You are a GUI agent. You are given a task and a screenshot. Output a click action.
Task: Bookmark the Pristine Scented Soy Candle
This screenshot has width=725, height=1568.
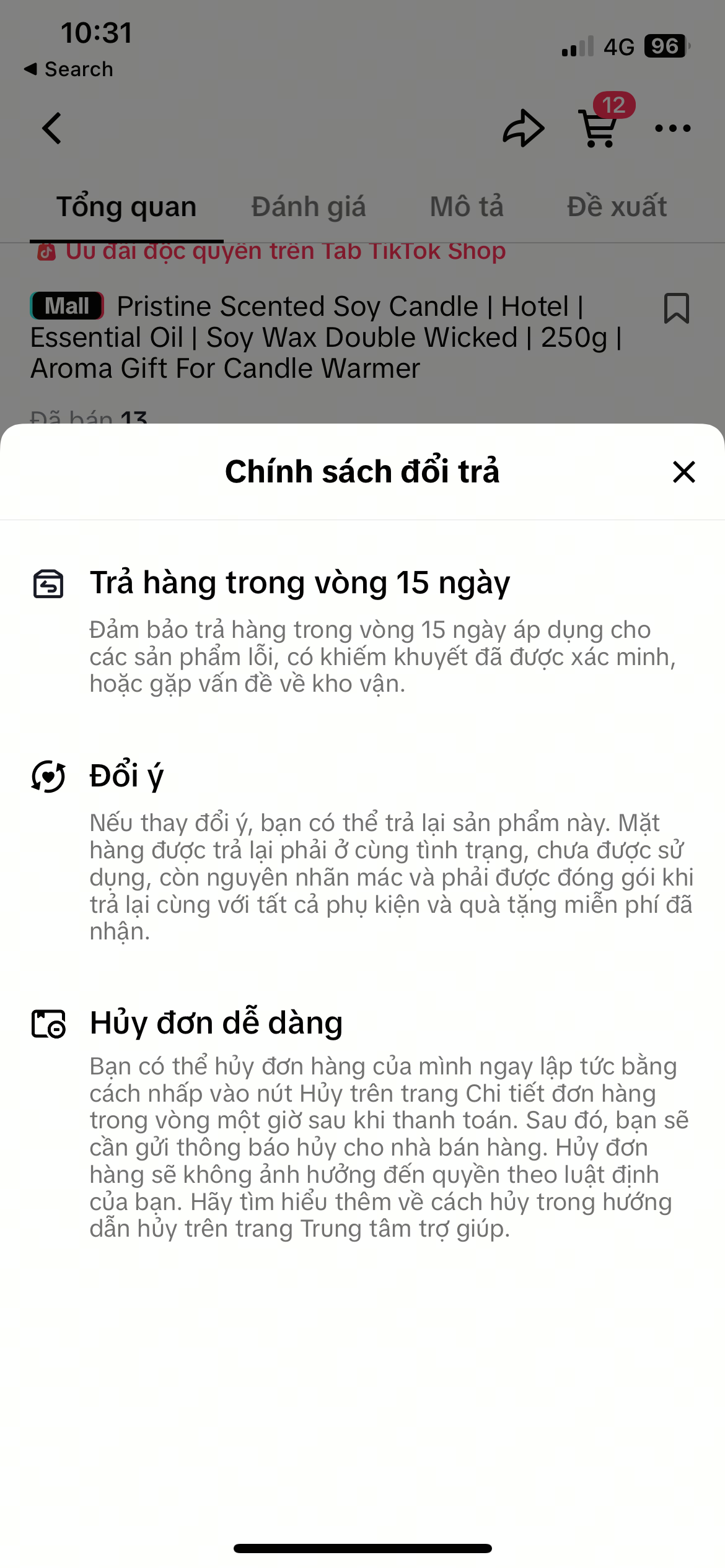click(x=676, y=308)
